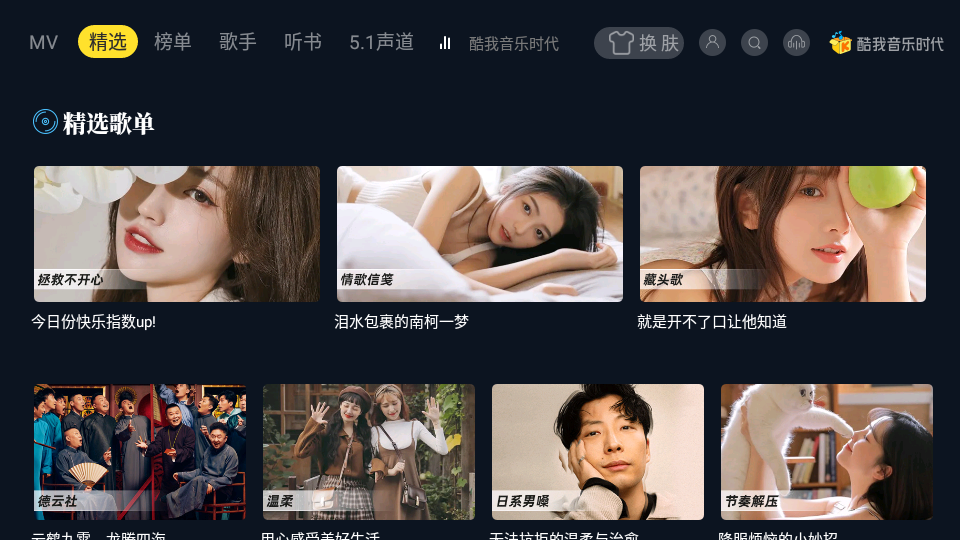The height and width of the screenshot is (540, 960).
Task: Tap the 精选 tab
Action: pyautogui.click(x=108, y=42)
